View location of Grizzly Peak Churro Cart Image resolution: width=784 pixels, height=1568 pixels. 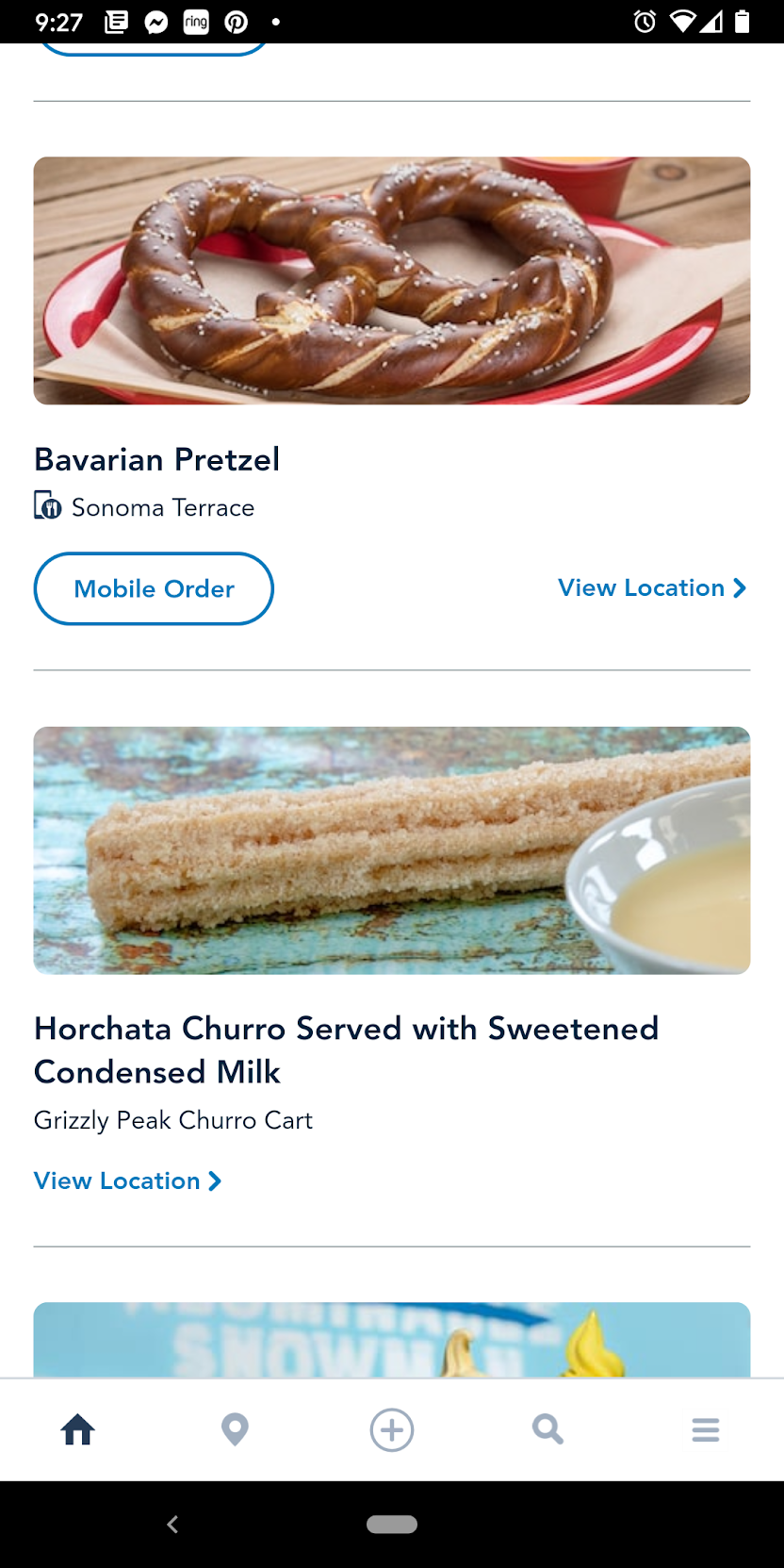[127, 1180]
